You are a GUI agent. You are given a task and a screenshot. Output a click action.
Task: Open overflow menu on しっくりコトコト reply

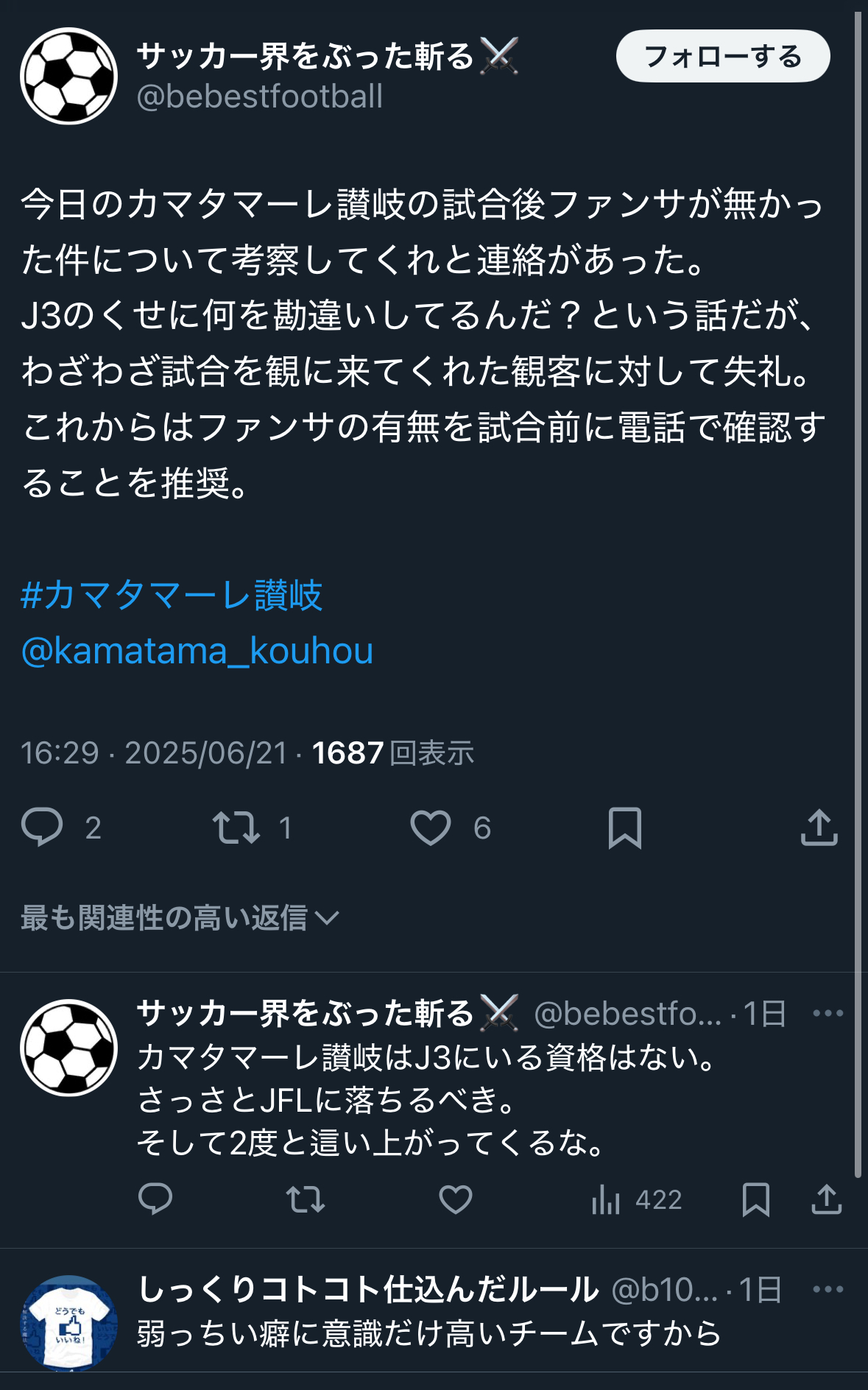pyautogui.click(x=828, y=1289)
